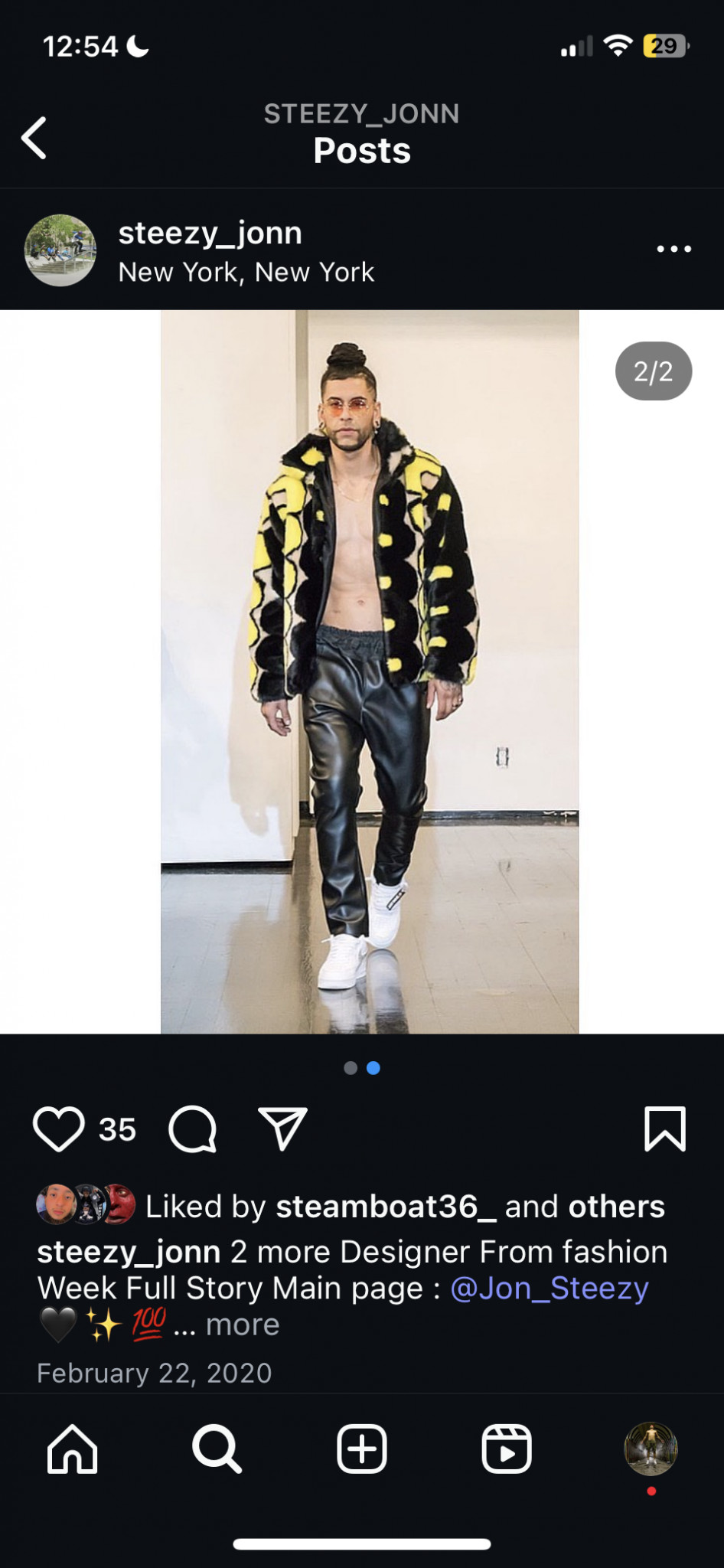The width and height of the screenshot is (724, 1568).
Task: Share the post via the paper plane
Action: 283,1129
